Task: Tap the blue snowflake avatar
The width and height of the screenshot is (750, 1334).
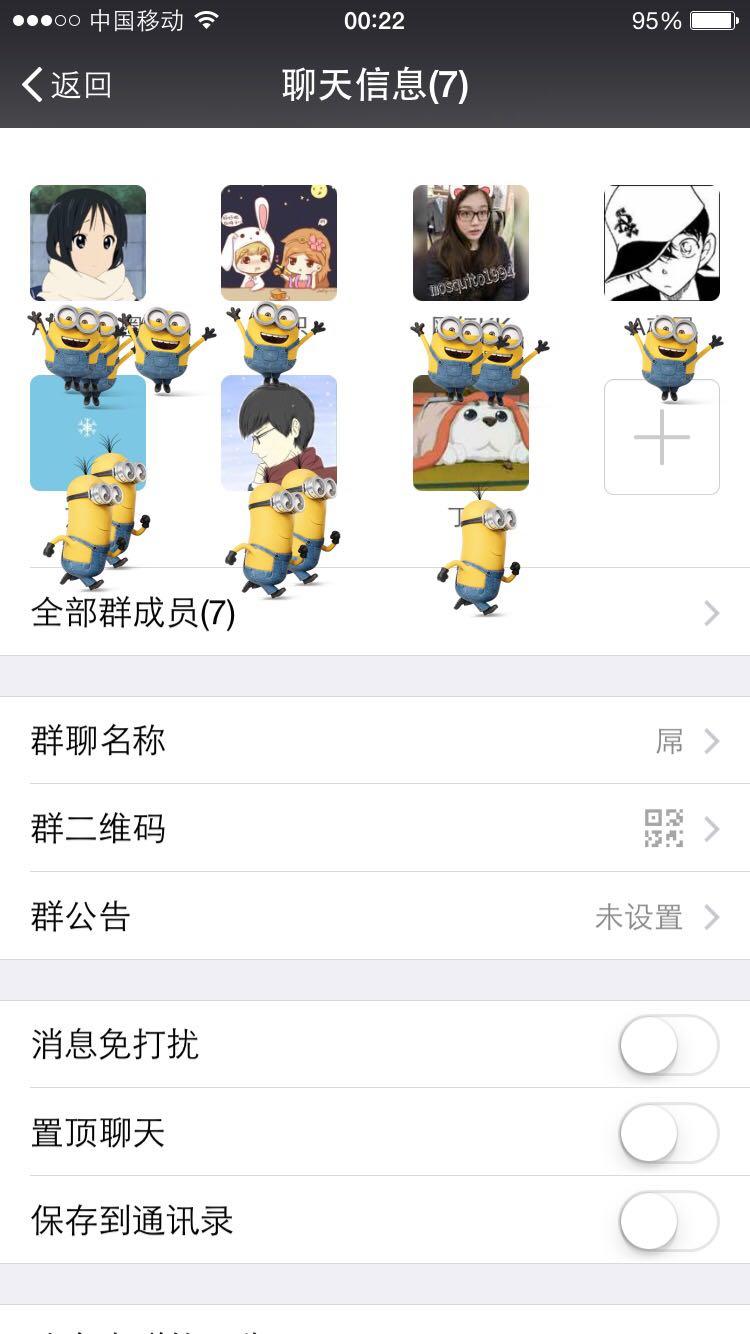Action: pos(87,433)
